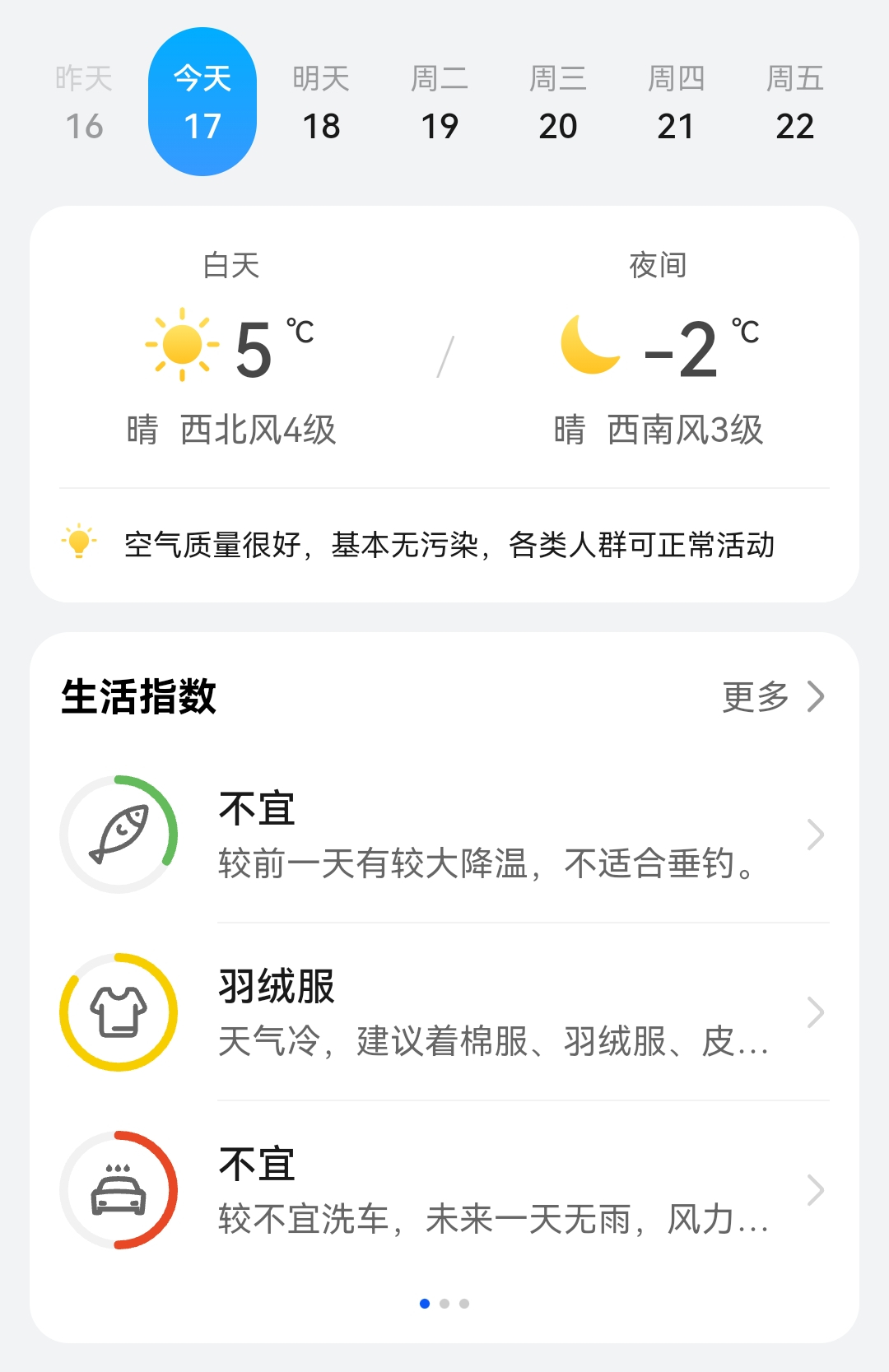Screen dimensions: 889x1372
Task: View forecast for 周四 21
Action: pos(676,102)
